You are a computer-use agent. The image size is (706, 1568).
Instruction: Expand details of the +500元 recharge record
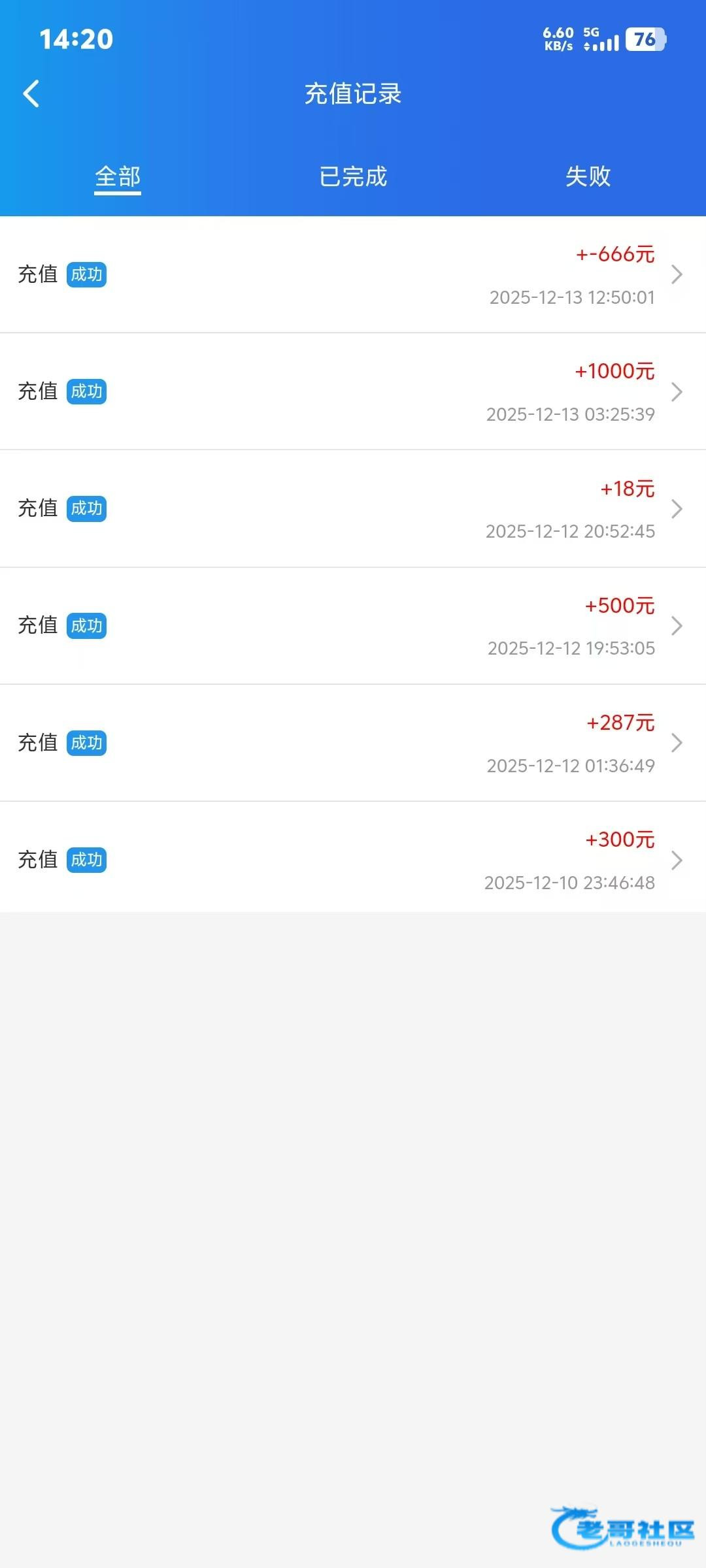677,625
